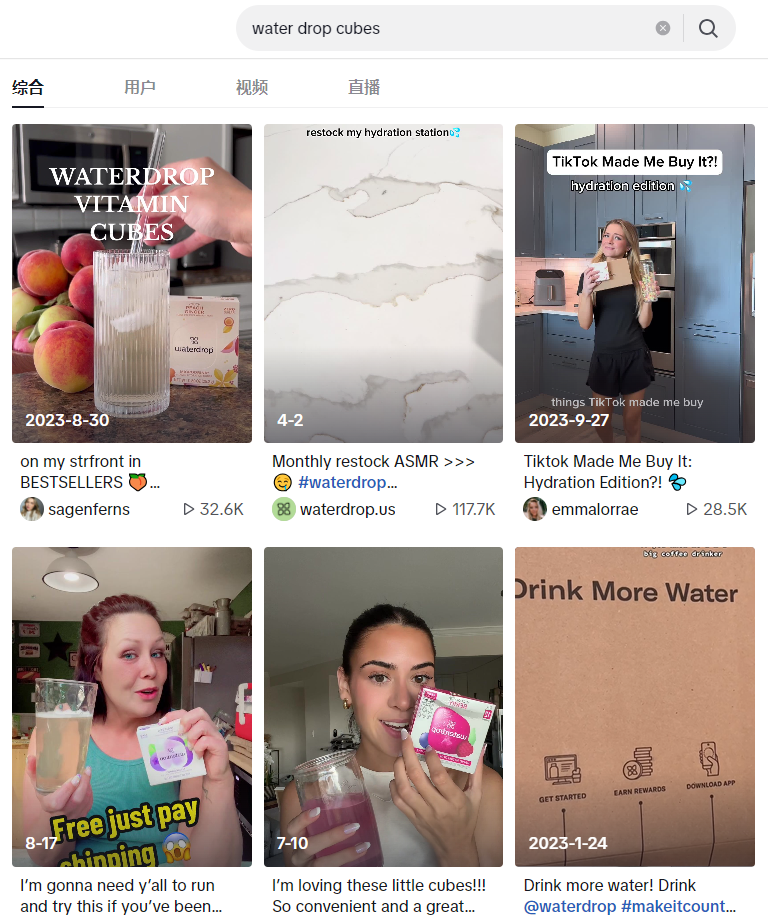Switch to the 用户 tab
Viewport: 768px width, 917px height.
pos(140,87)
